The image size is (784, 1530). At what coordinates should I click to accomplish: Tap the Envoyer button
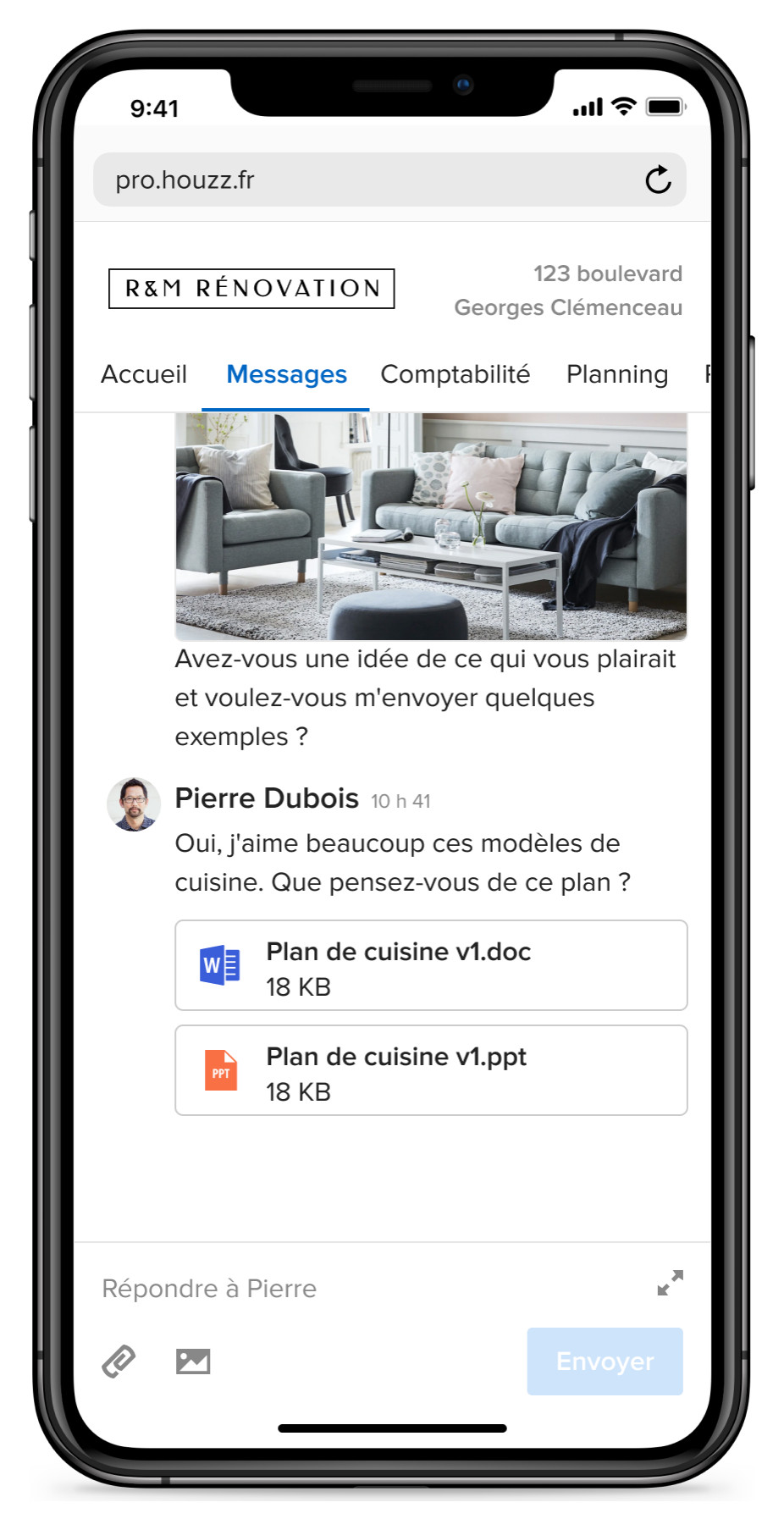point(605,1361)
